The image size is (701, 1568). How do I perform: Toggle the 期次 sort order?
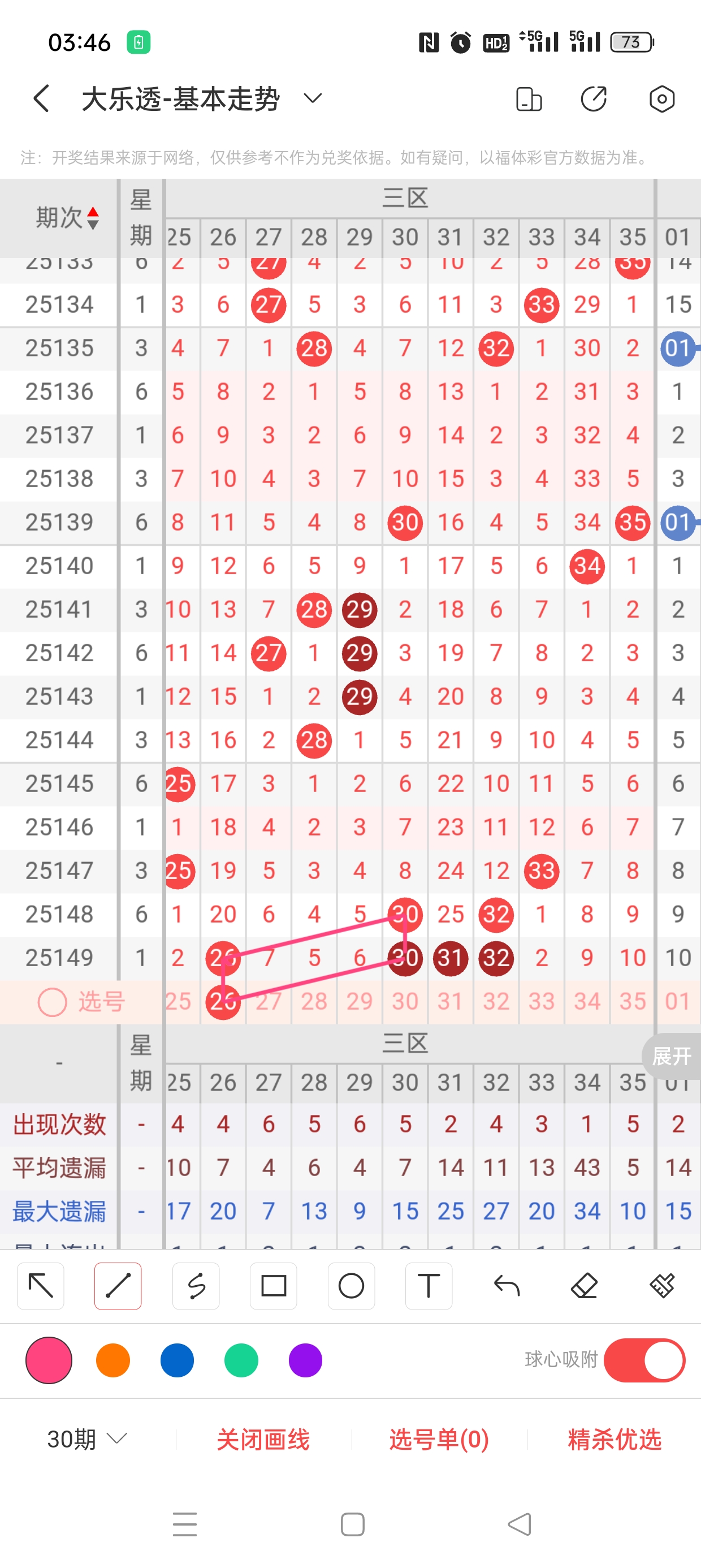[93, 218]
